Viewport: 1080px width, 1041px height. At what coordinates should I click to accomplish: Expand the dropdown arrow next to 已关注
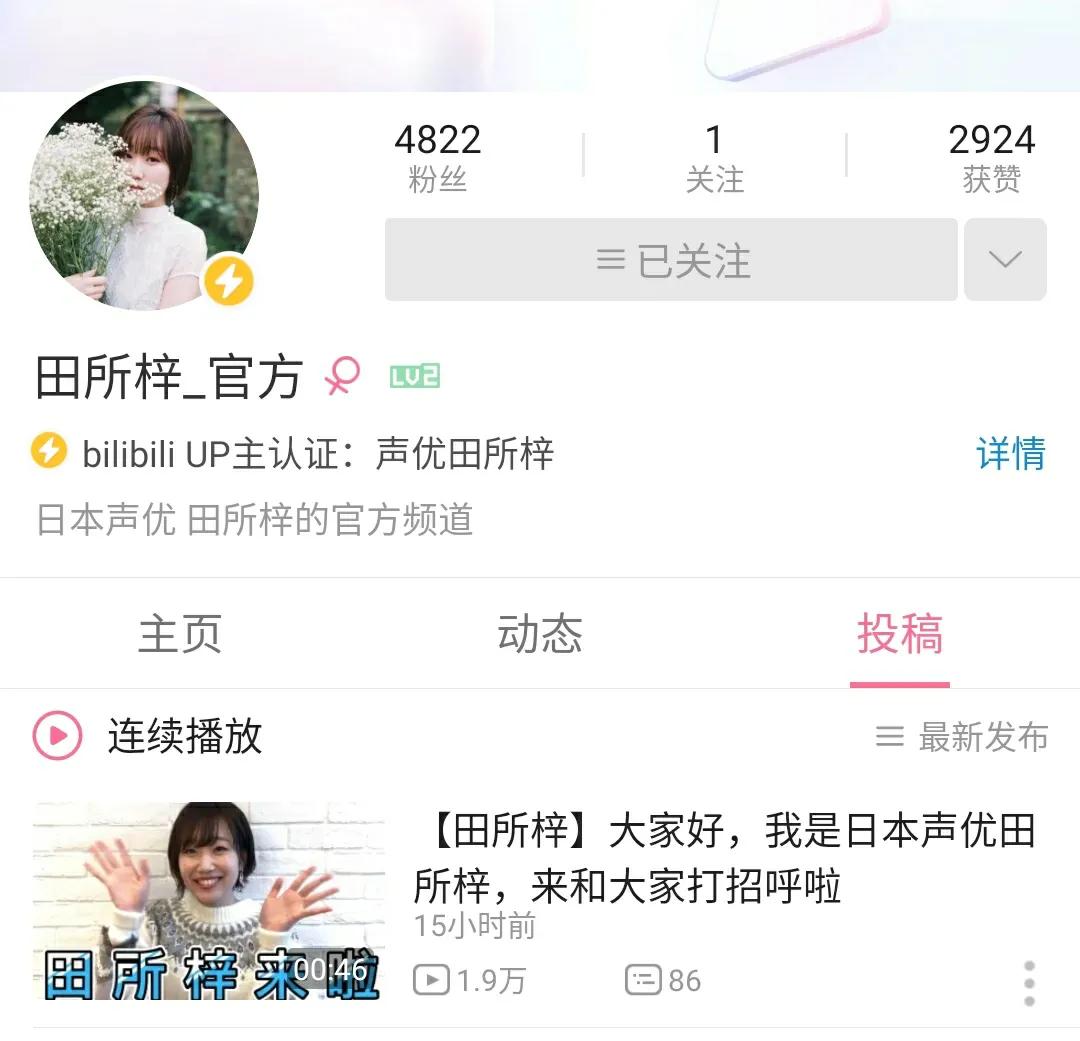(x=1005, y=260)
